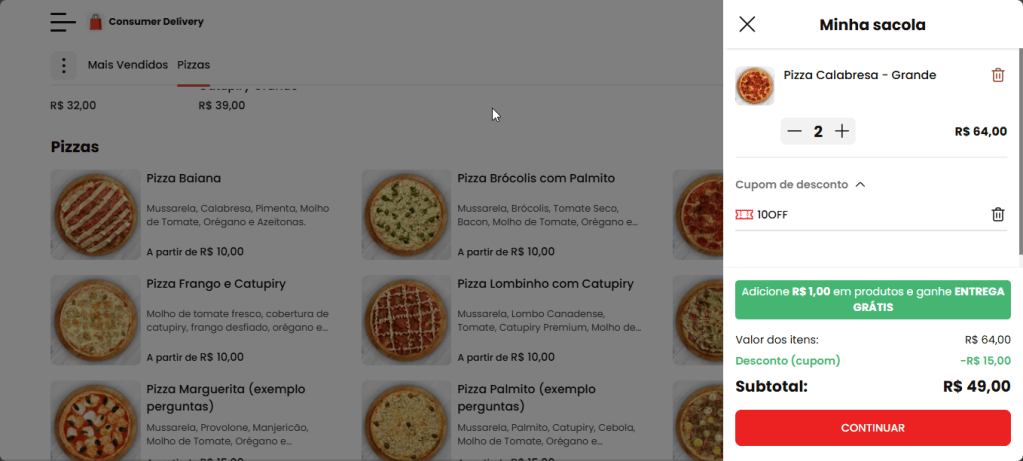This screenshot has width=1023, height=461.
Task: Remove Pizza Calabresa from the bag
Action: pyautogui.click(x=998, y=76)
